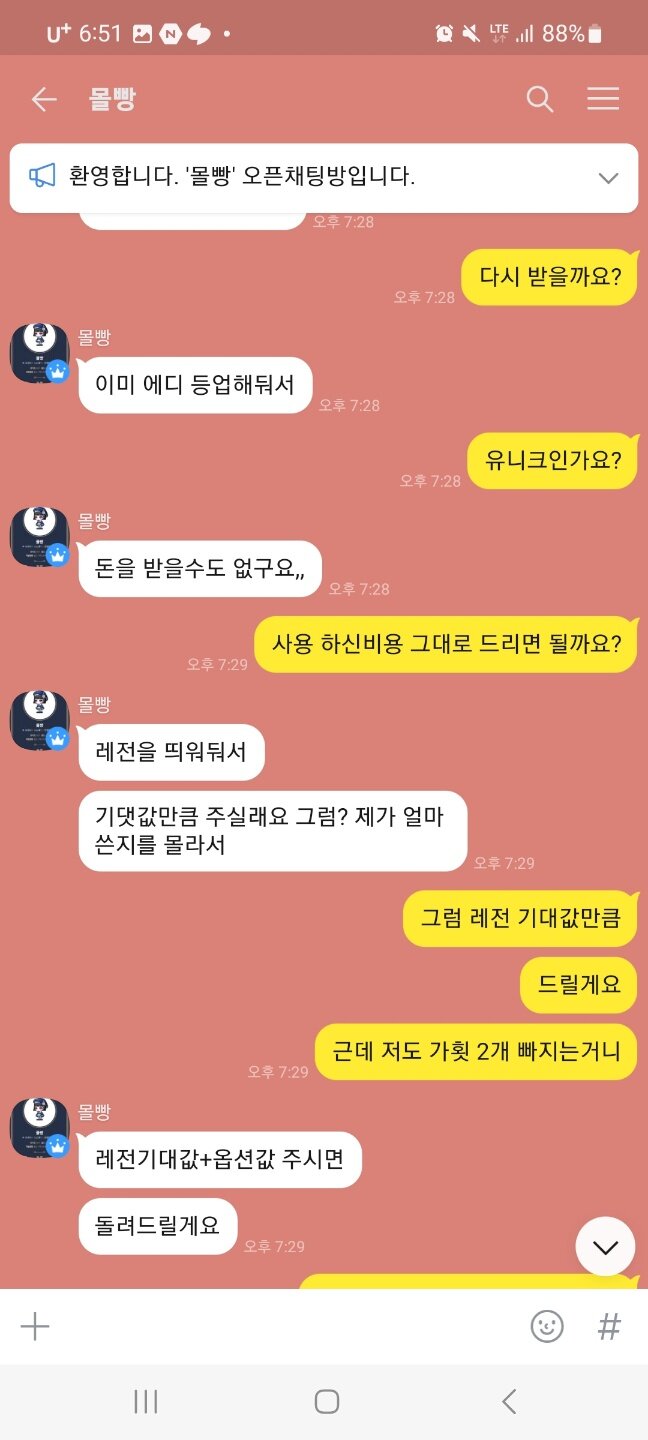Expand the 환영합니다 announcement banner
The width and height of the screenshot is (648, 1440).
pos(608,178)
